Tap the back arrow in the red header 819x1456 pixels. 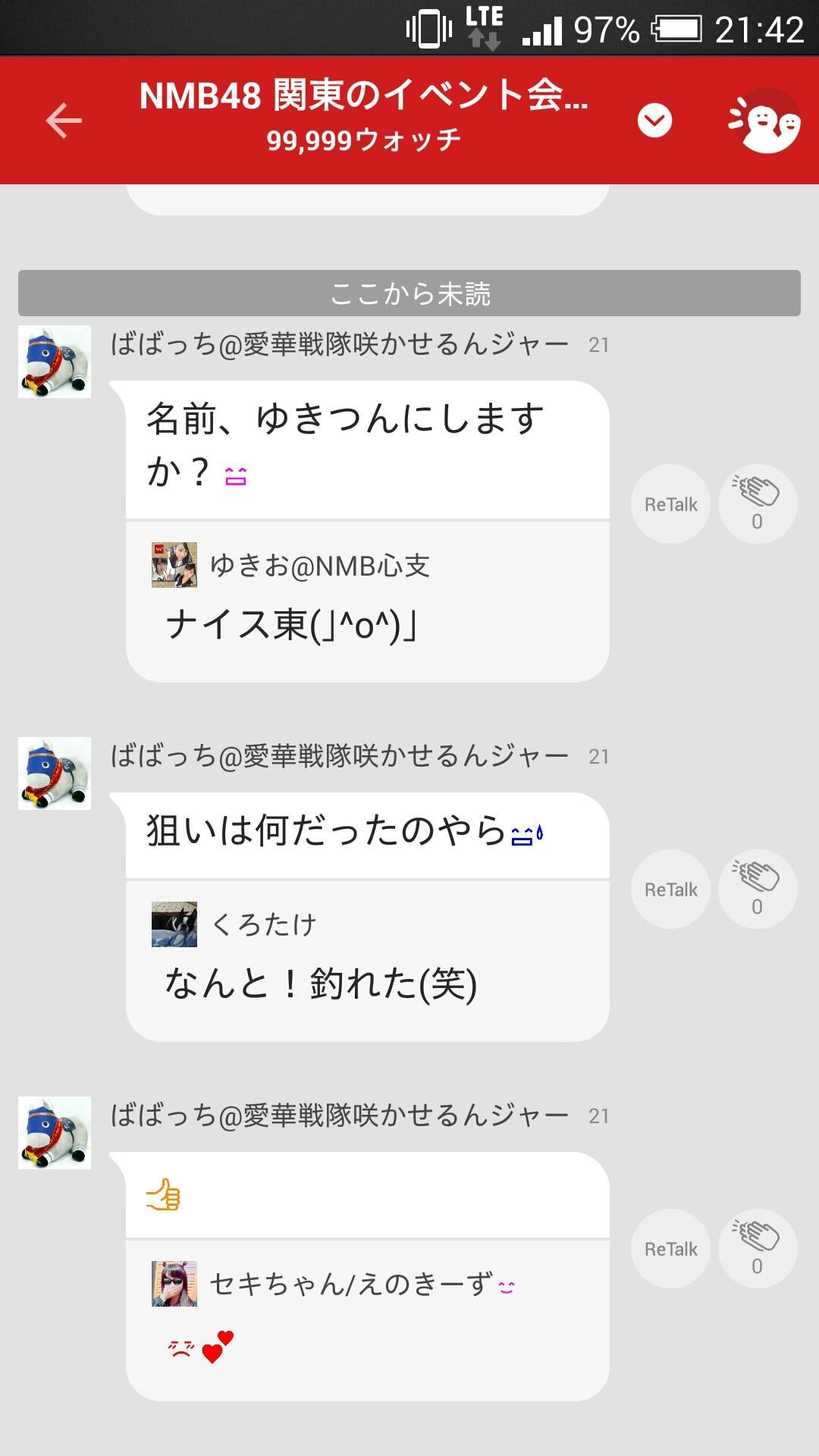pyautogui.click(x=64, y=120)
